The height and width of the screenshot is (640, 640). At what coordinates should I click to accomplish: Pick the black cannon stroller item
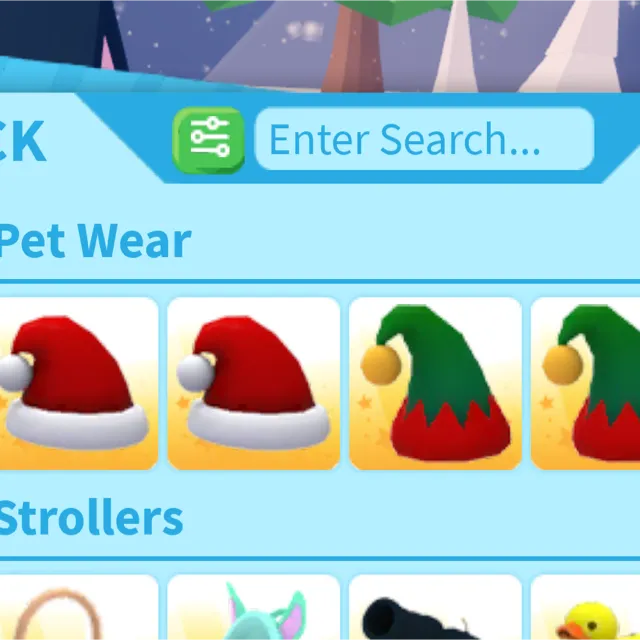point(435,612)
